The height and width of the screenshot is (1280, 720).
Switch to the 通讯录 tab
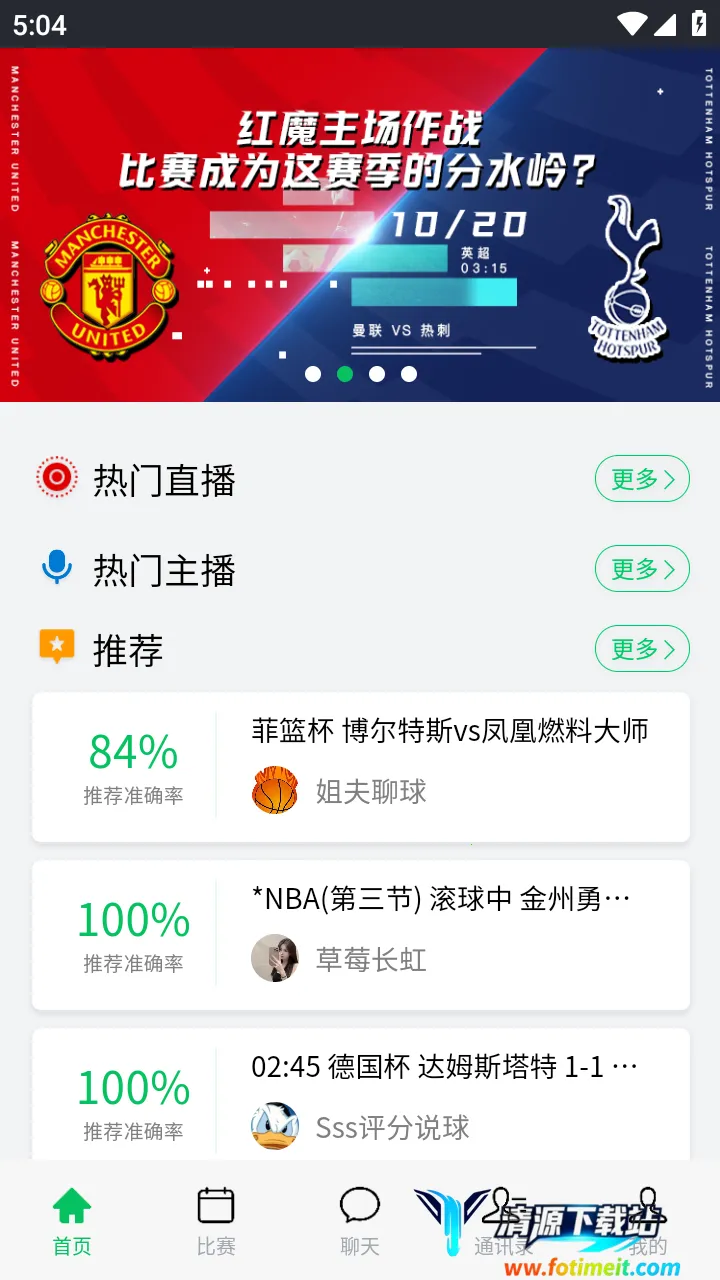pos(503,1220)
